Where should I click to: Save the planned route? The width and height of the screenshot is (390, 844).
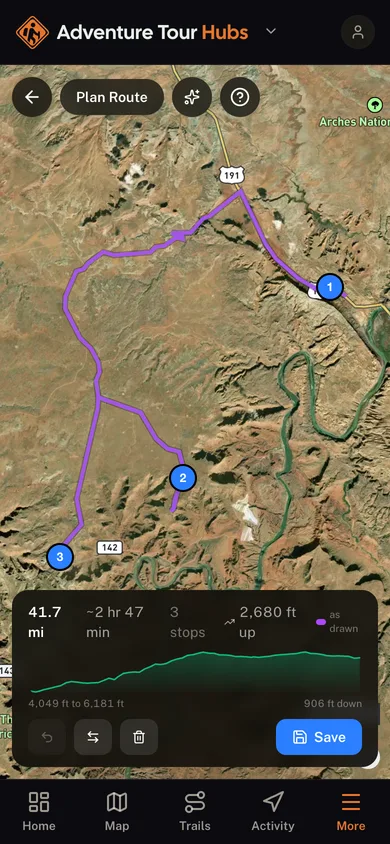coord(319,737)
